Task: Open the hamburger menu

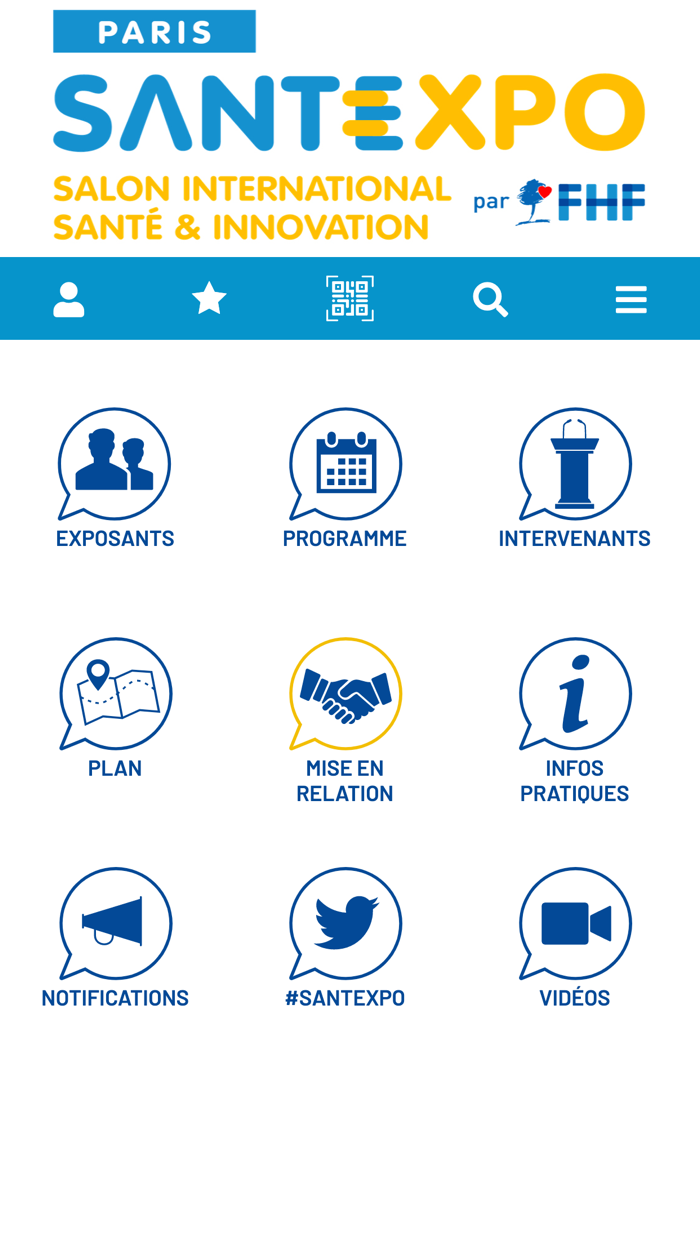Action: point(631,299)
